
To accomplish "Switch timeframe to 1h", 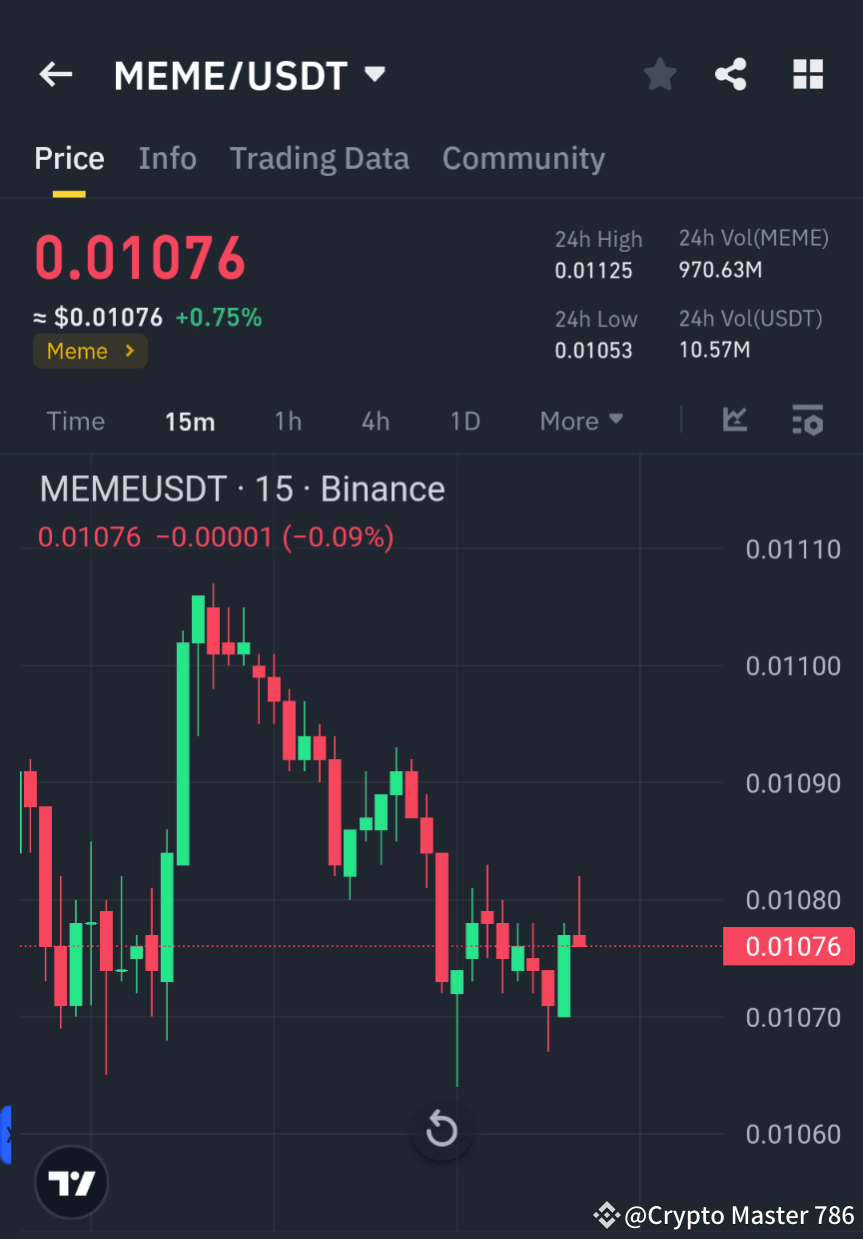I will pos(288,421).
